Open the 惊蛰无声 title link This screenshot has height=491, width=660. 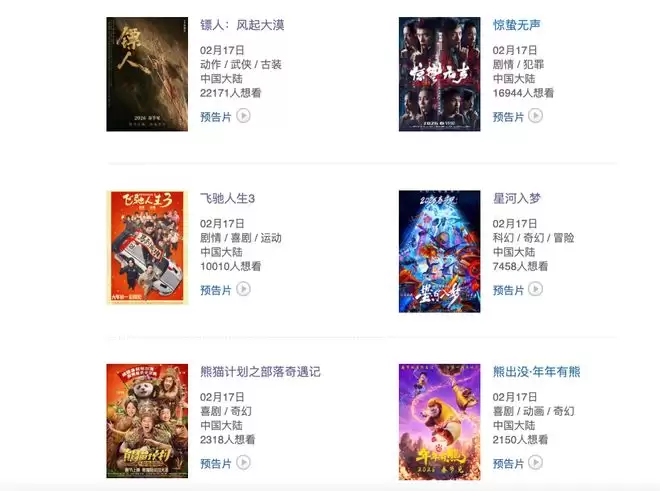(x=517, y=25)
